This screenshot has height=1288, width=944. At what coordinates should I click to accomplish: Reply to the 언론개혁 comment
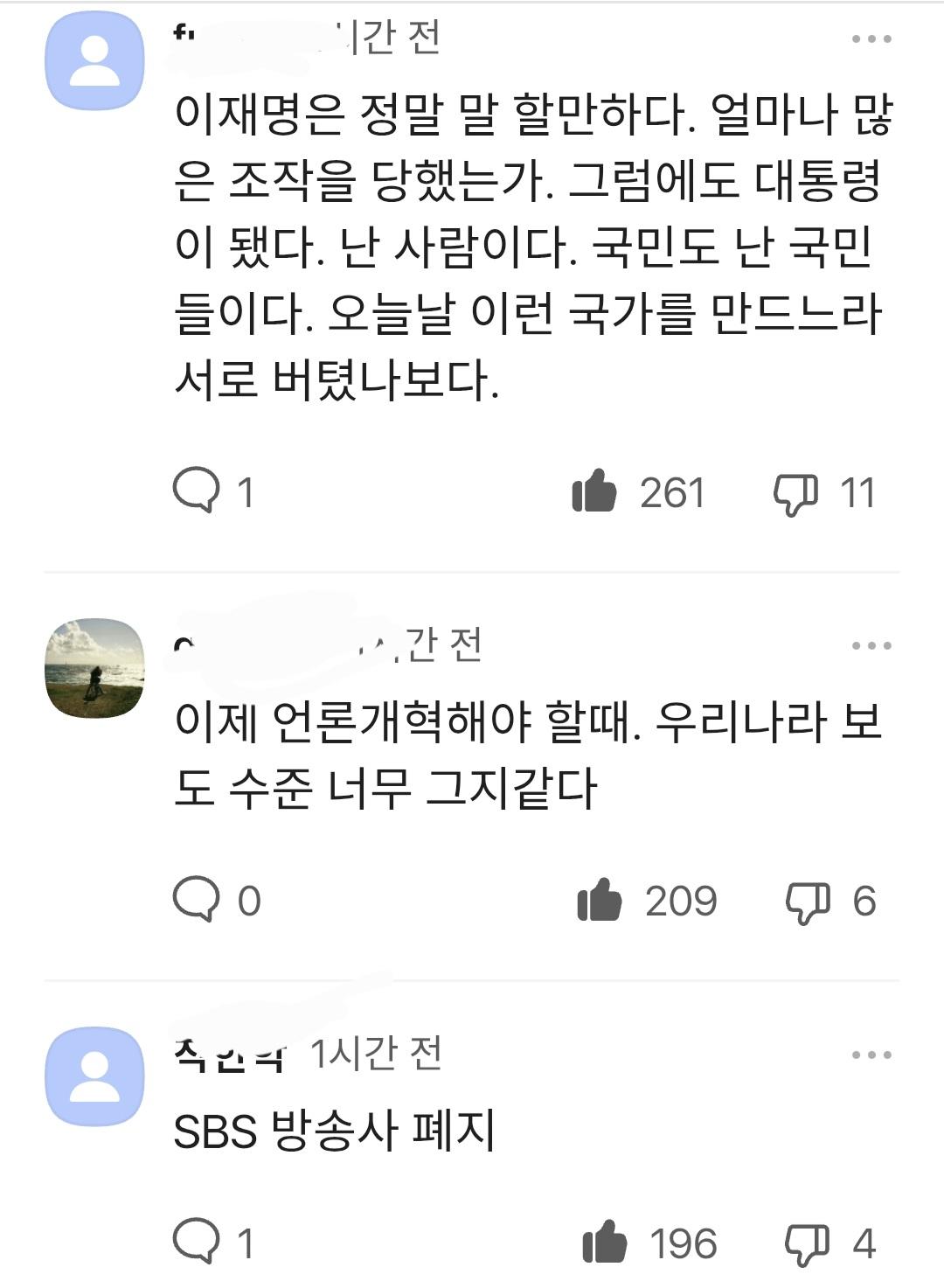point(197,899)
